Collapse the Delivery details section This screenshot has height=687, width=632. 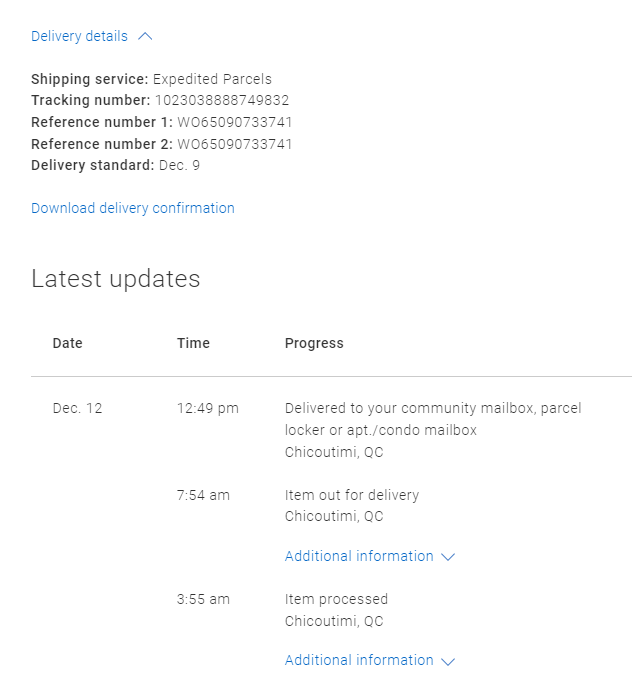(x=91, y=36)
